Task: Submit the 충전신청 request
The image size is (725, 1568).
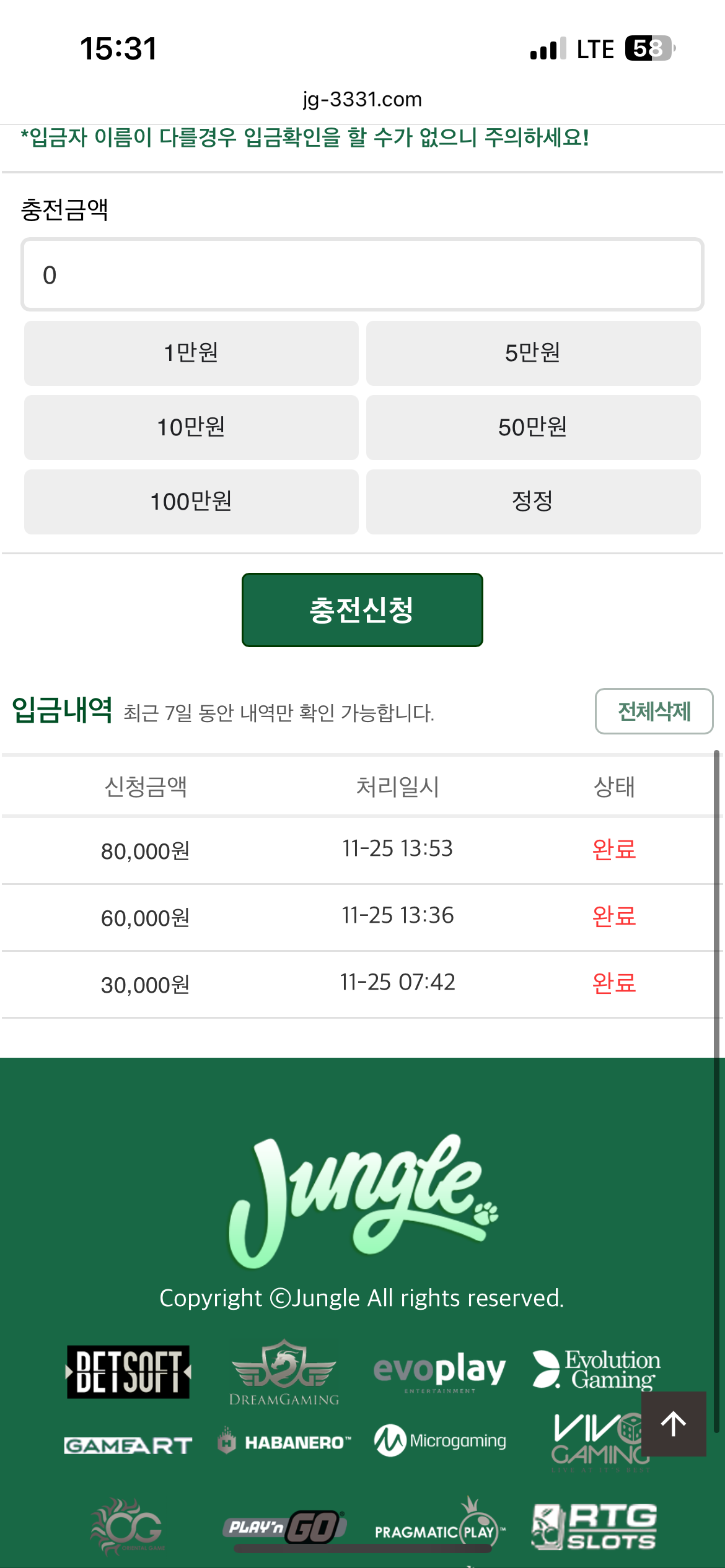Action: coord(362,610)
